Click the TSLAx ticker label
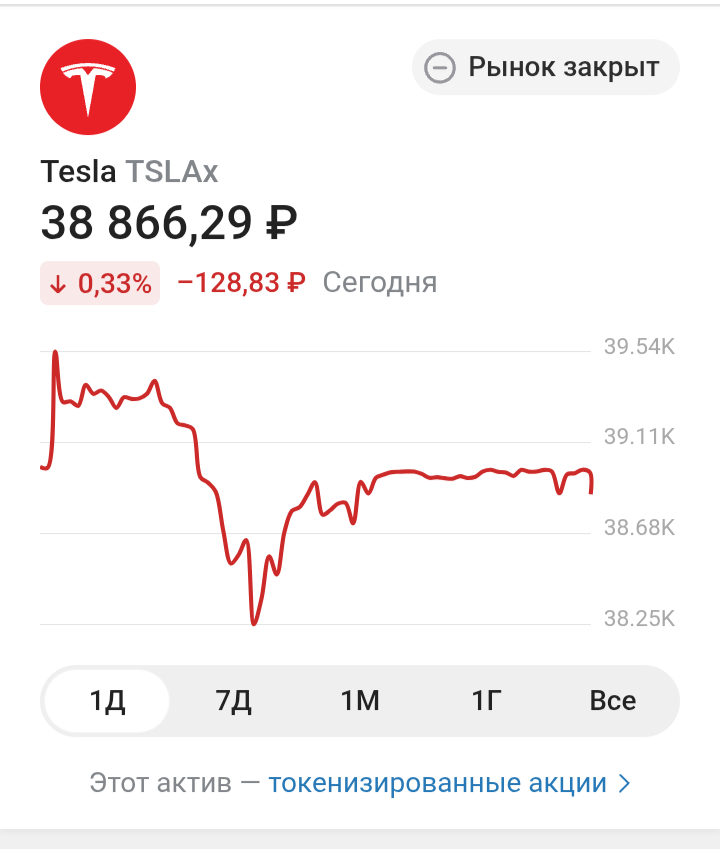Image resolution: width=720 pixels, height=849 pixels. tap(172, 171)
